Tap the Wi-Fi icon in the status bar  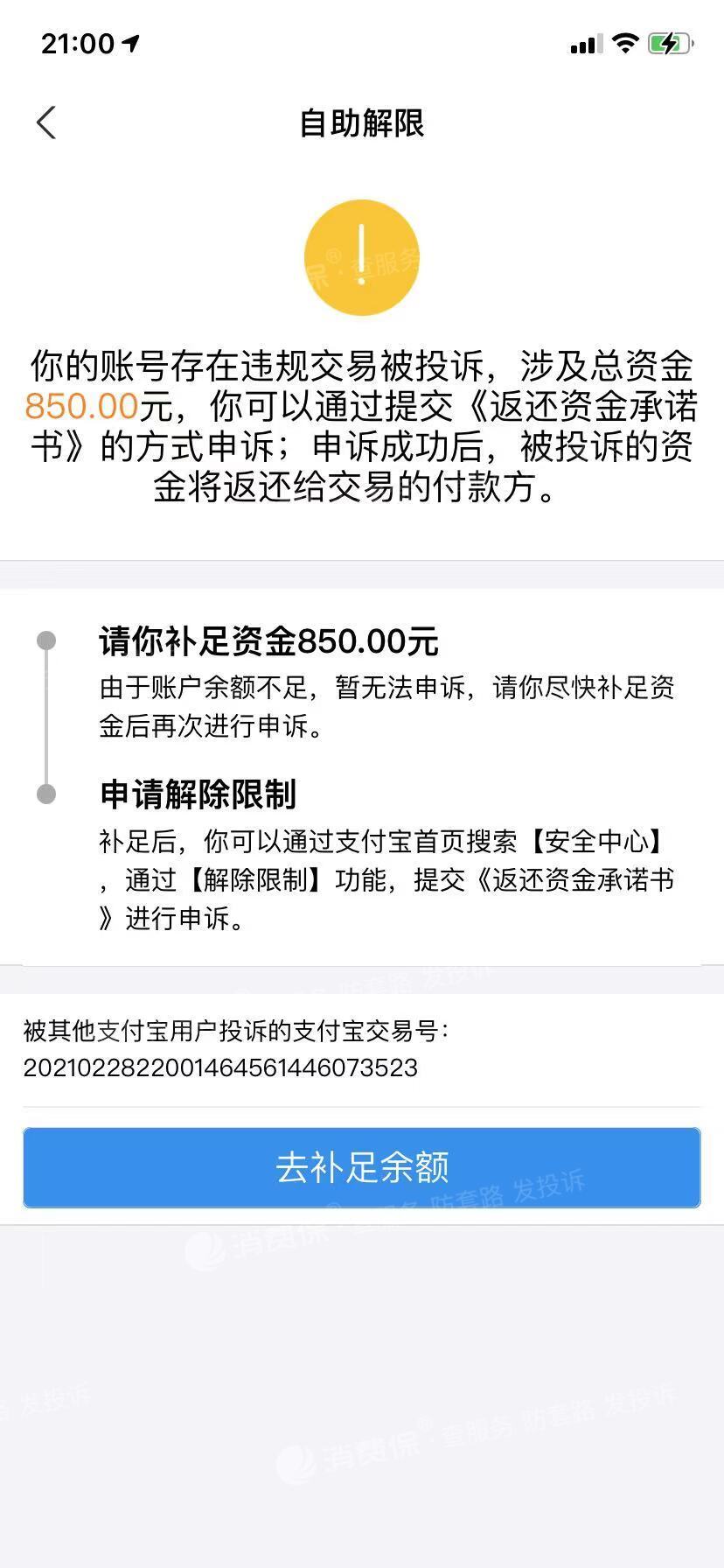(624, 43)
